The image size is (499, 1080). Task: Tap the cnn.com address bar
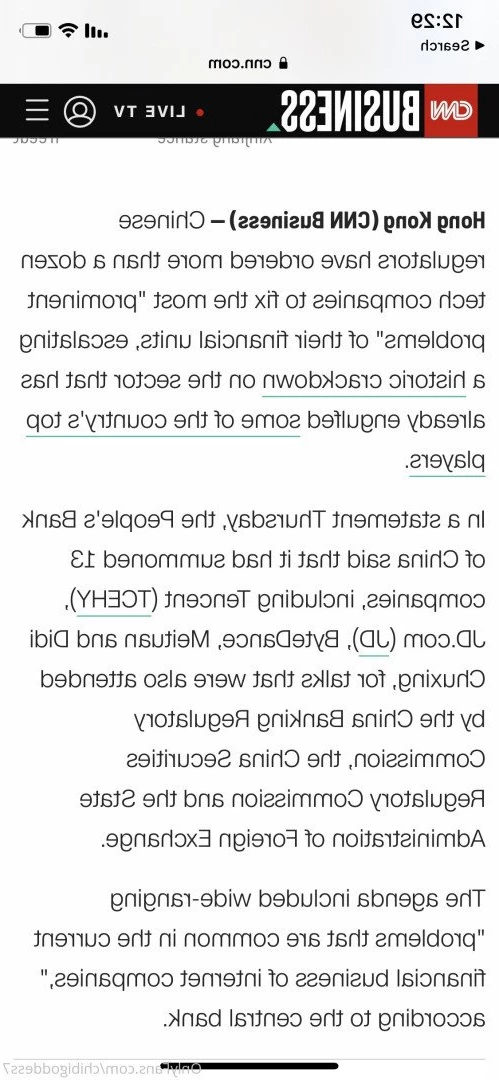249,64
